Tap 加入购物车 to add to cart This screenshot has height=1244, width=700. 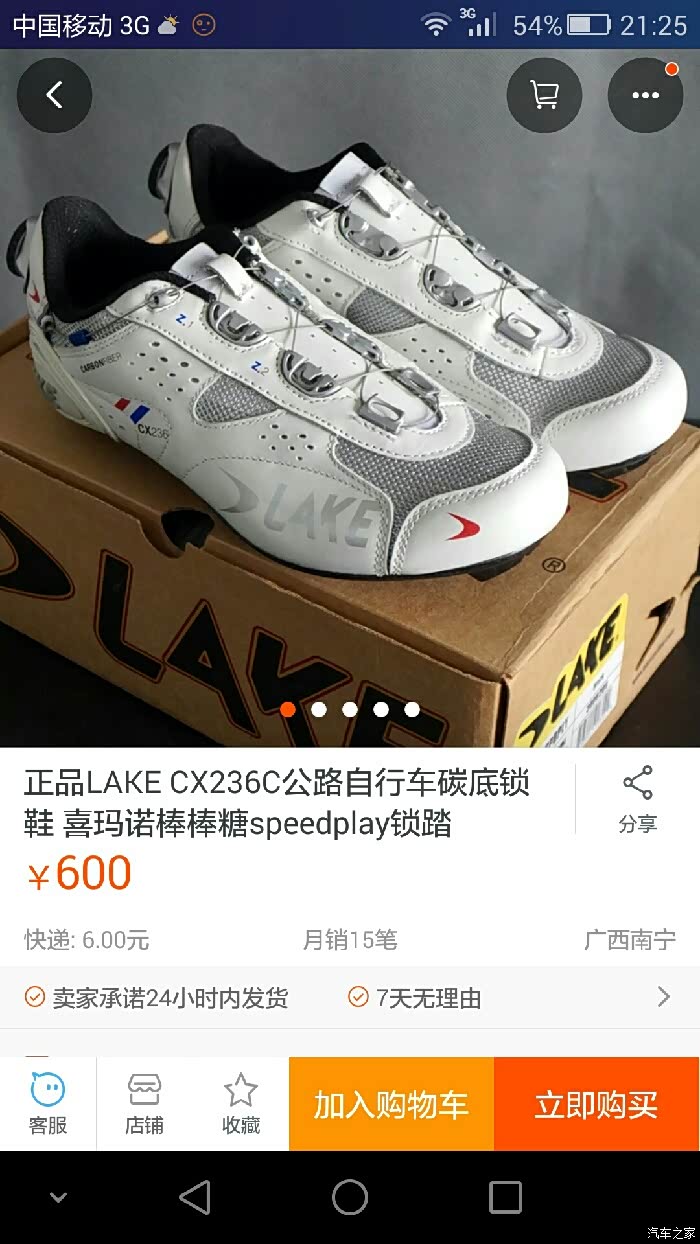point(391,1104)
